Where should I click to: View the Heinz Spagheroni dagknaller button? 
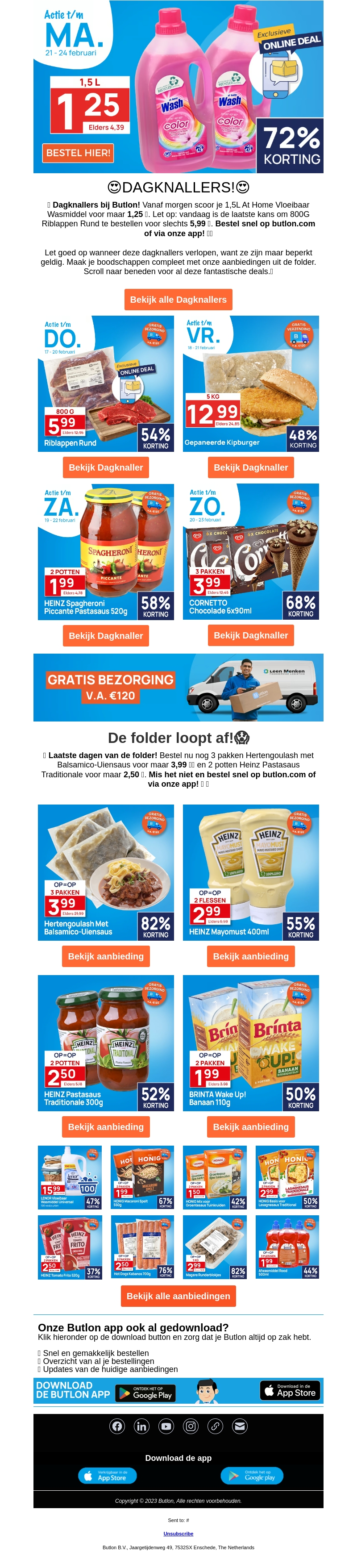click(x=106, y=635)
